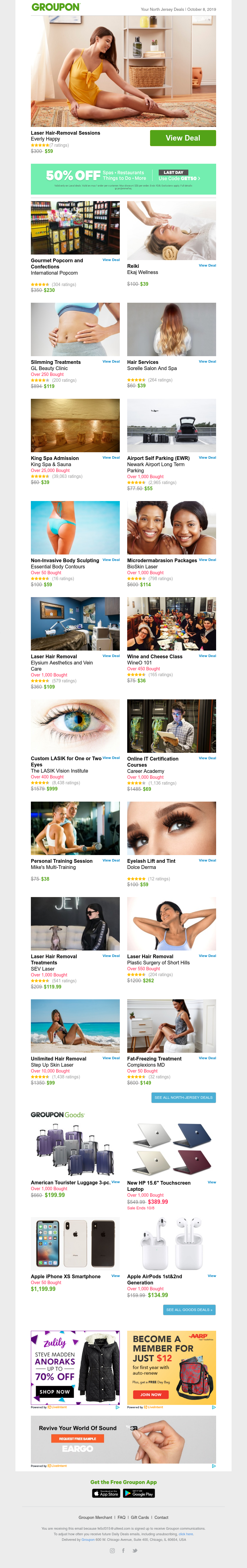Get the app on Google Play
The height and width of the screenshot is (1568, 247).
(139, 1494)
